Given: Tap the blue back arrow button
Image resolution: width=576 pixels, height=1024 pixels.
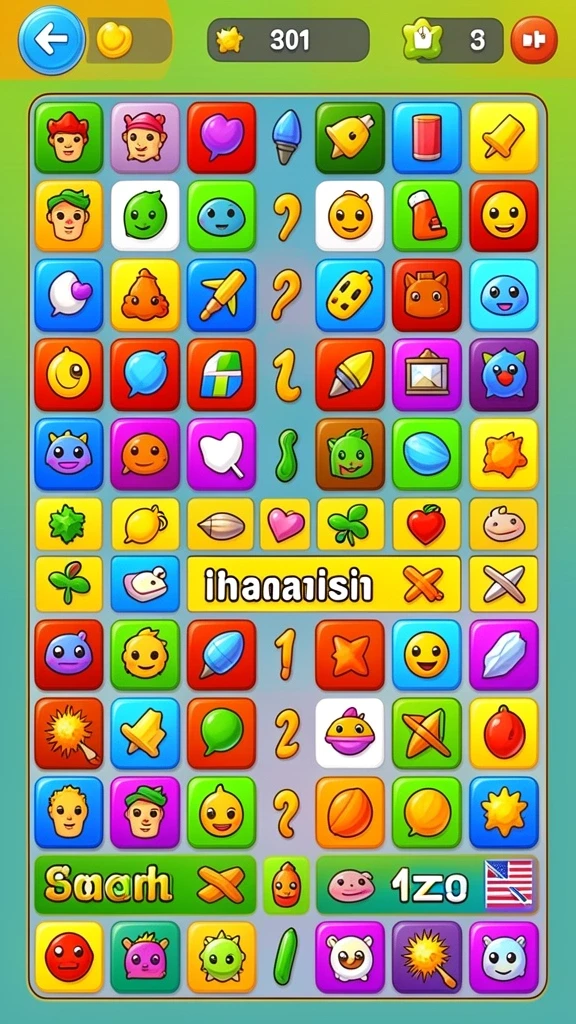Looking at the screenshot, I should coord(51,40).
